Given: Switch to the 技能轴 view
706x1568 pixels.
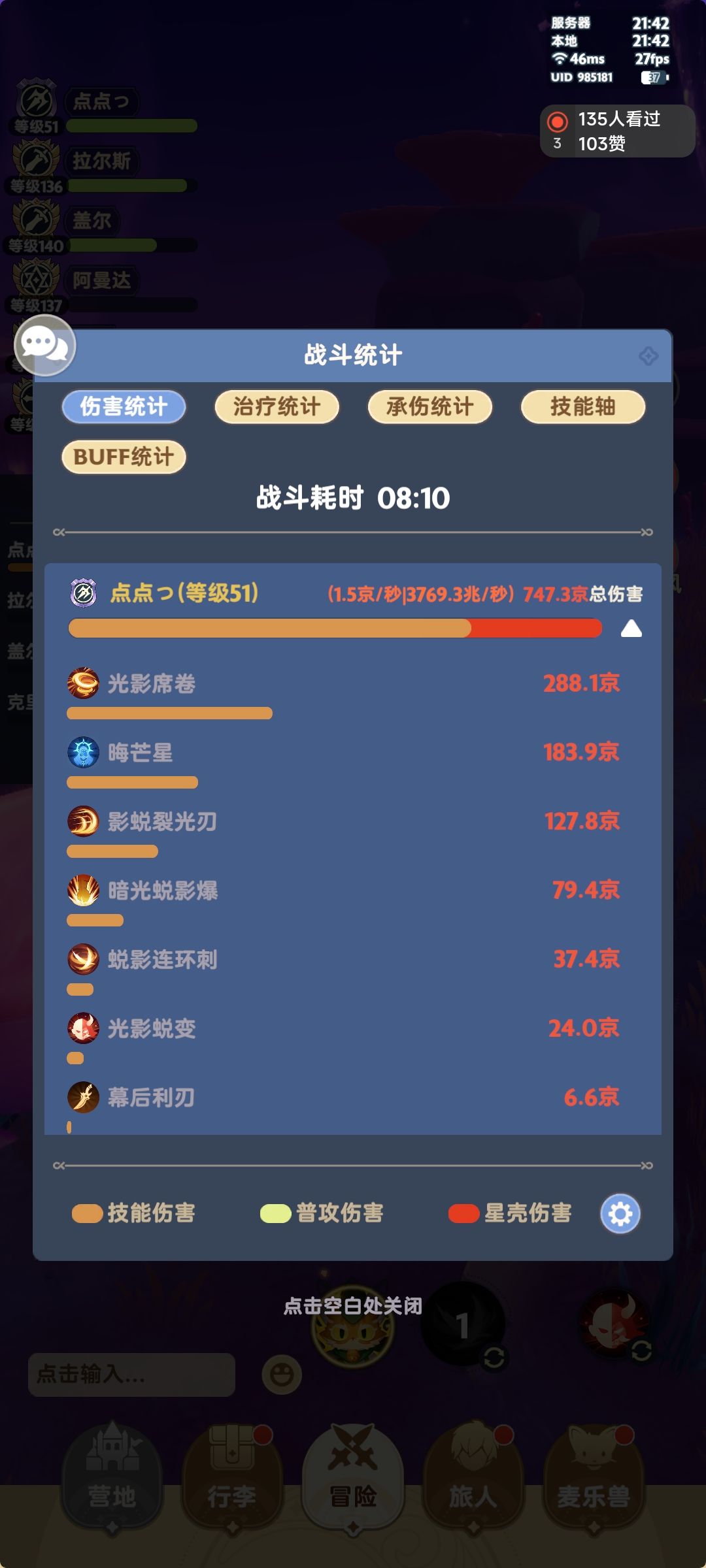Looking at the screenshot, I should [584, 406].
